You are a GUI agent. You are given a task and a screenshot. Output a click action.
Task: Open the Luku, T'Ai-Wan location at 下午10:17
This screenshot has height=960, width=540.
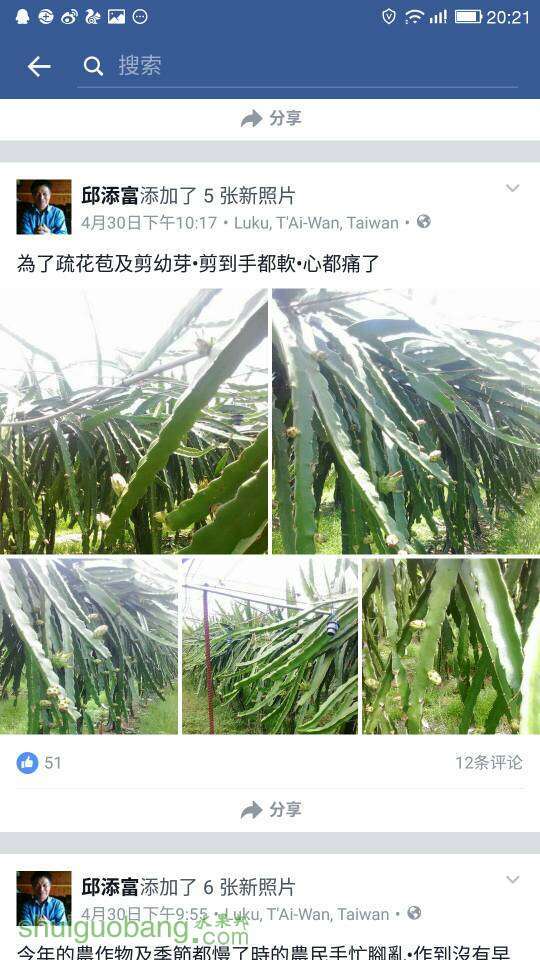[x=317, y=223]
